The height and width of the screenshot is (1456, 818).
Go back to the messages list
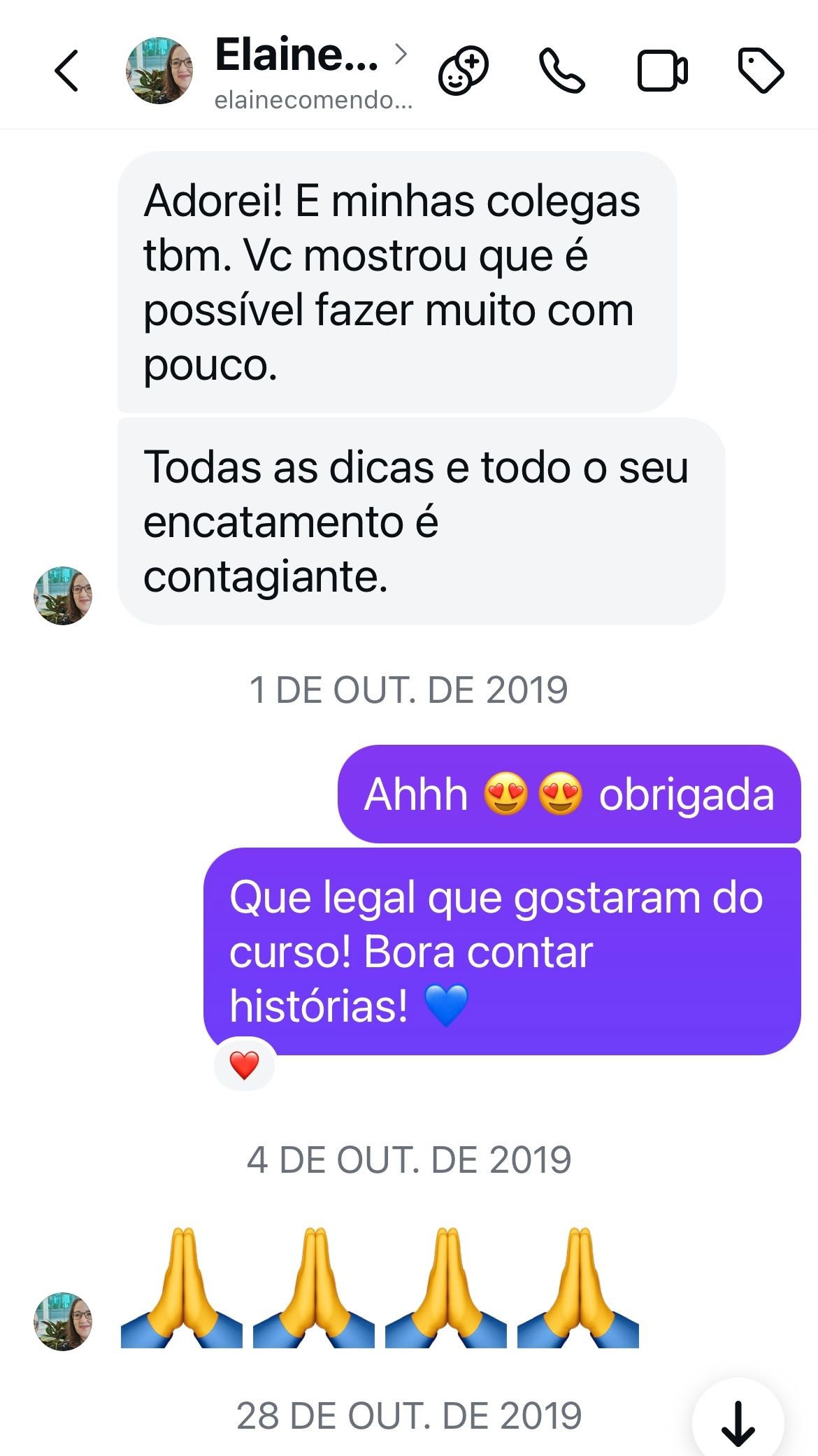click(66, 71)
